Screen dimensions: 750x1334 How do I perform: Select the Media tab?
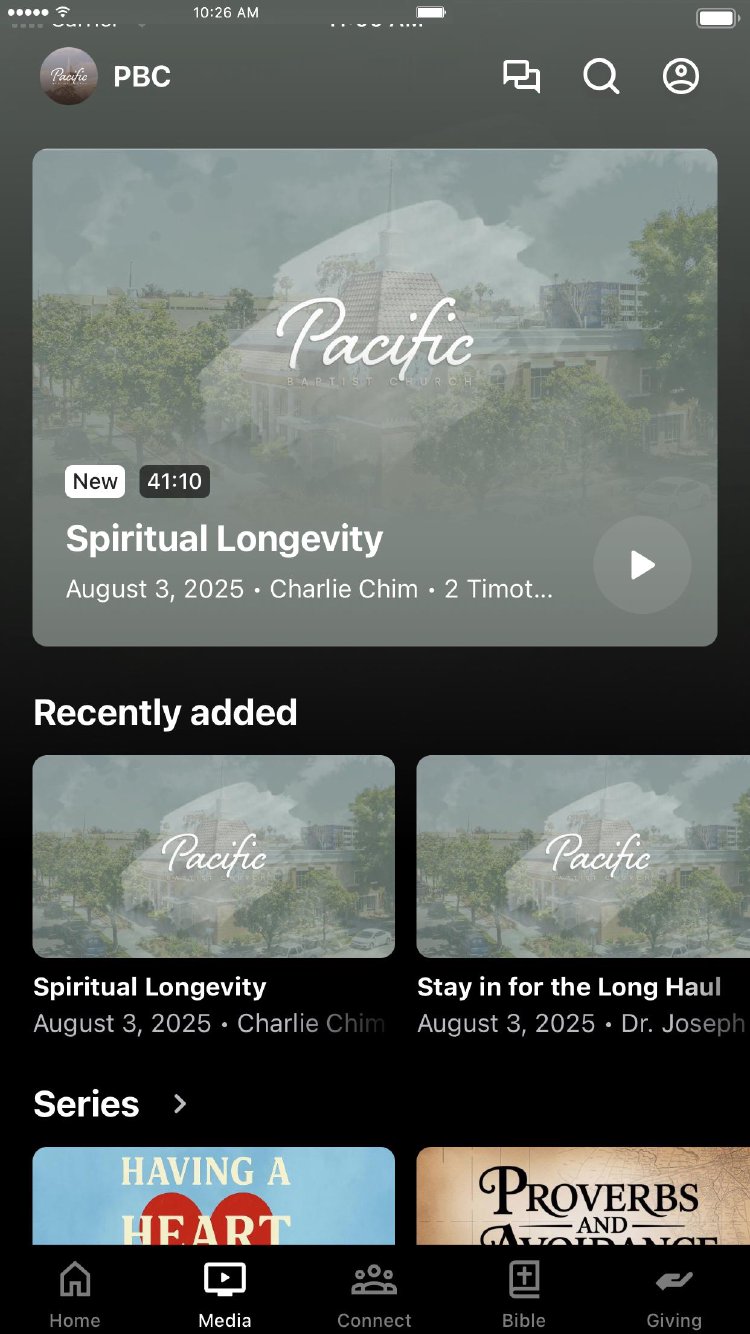click(x=225, y=1294)
